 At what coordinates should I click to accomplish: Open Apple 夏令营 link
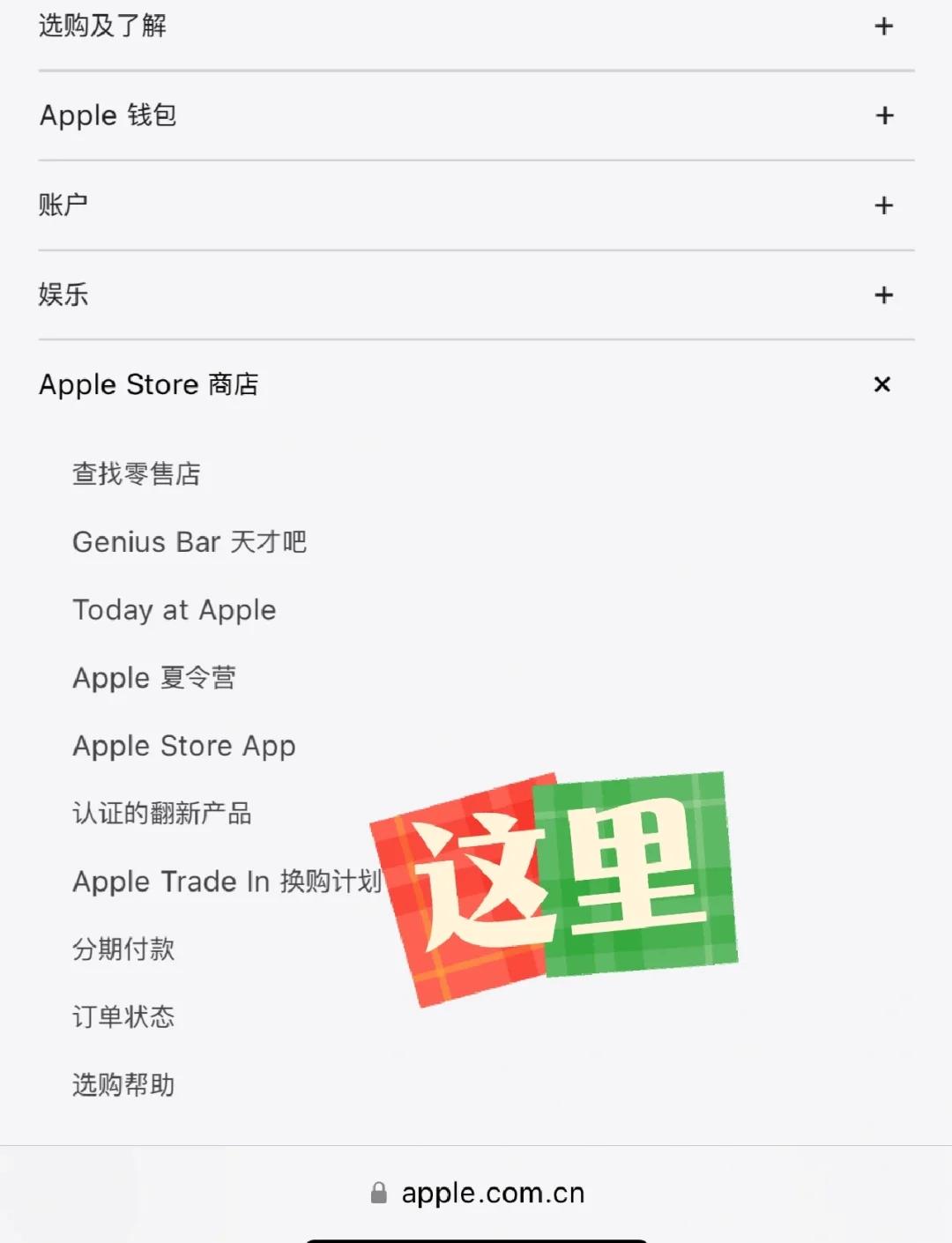click(x=154, y=678)
